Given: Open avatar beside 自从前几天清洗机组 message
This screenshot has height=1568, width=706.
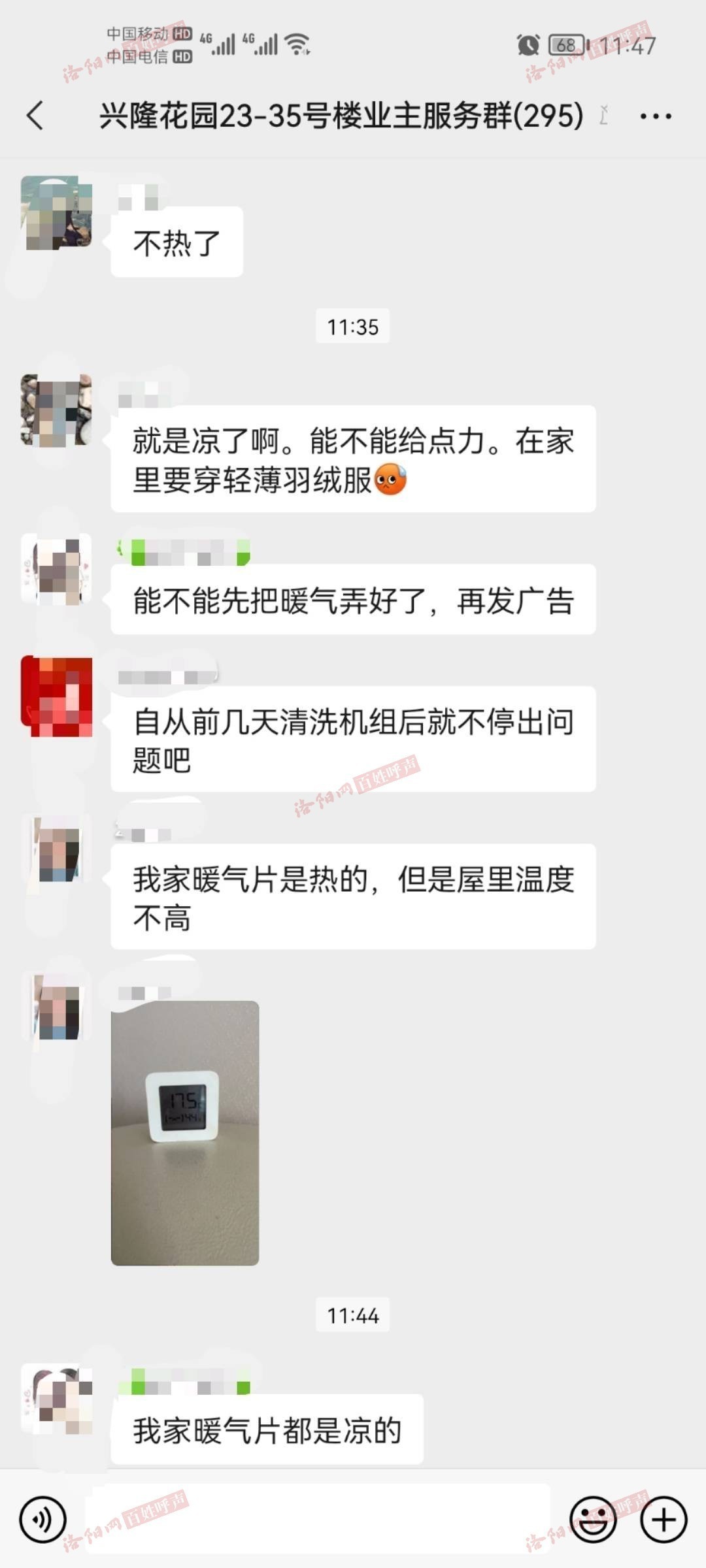Looking at the screenshot, I should pyautogui.click(x=56, y=696).
